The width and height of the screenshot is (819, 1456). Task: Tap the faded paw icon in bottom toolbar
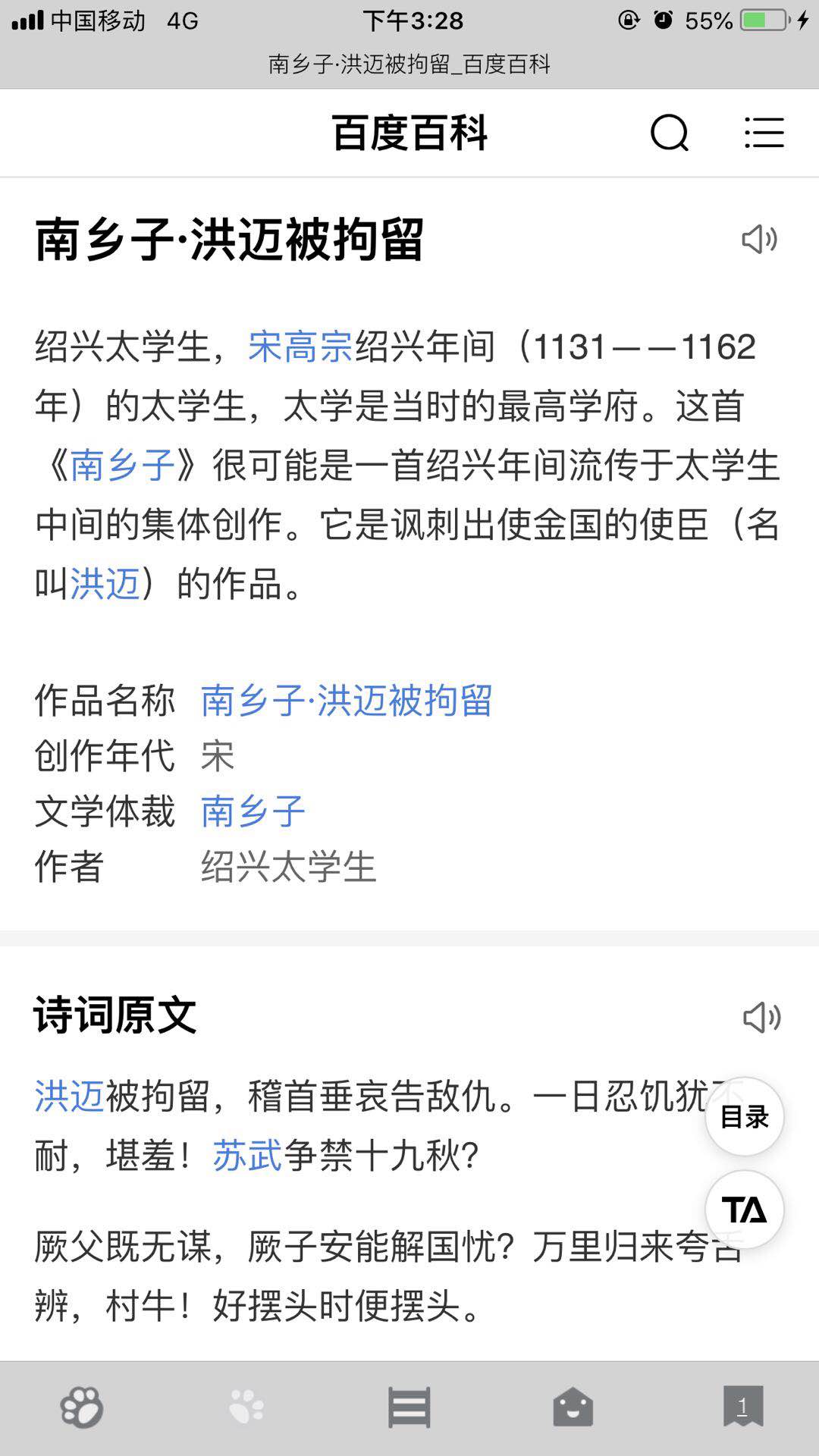pos(246,1407)
